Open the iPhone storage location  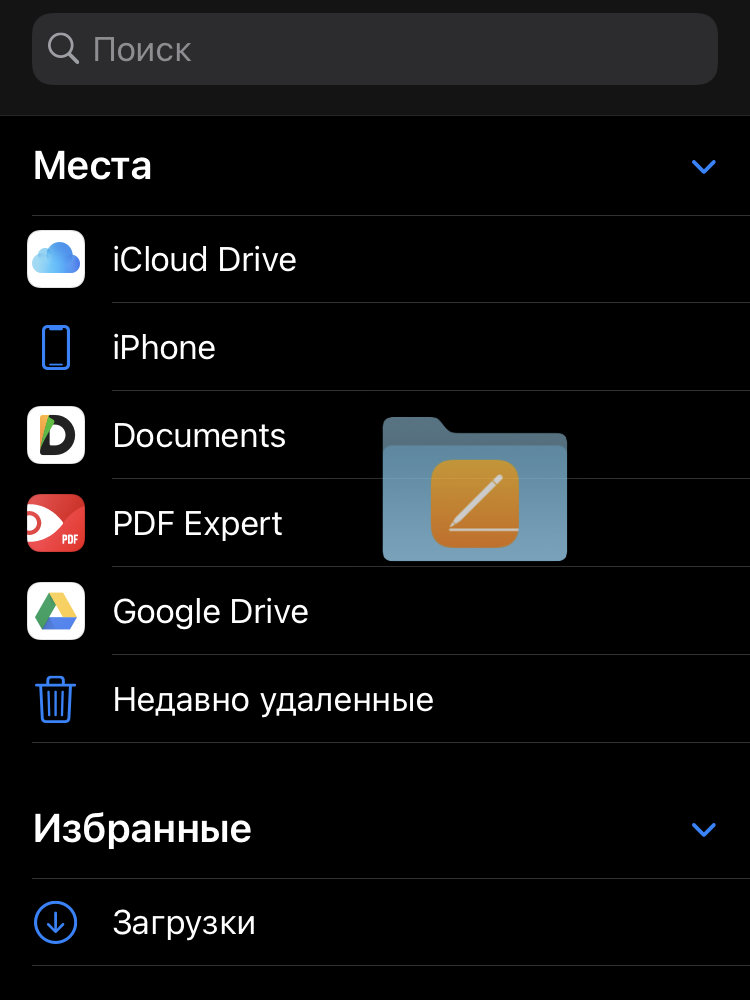tap(164, 348)
